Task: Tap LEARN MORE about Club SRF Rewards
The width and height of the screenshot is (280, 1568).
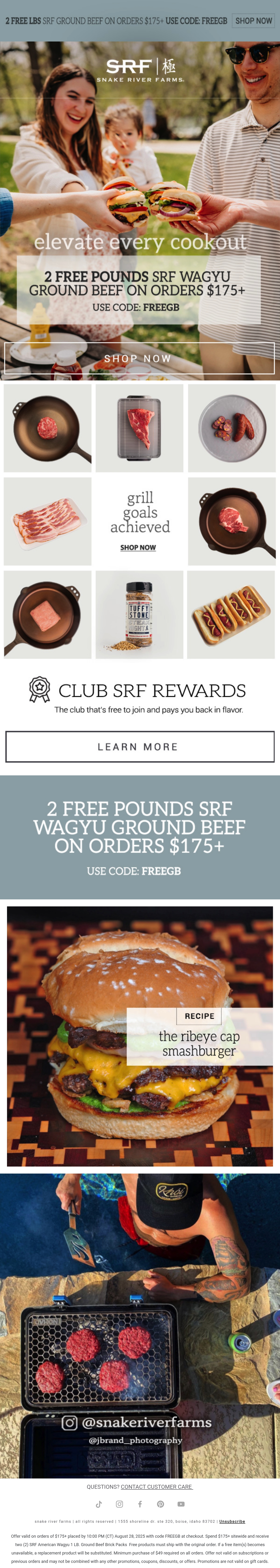Action: coord(140,746)
